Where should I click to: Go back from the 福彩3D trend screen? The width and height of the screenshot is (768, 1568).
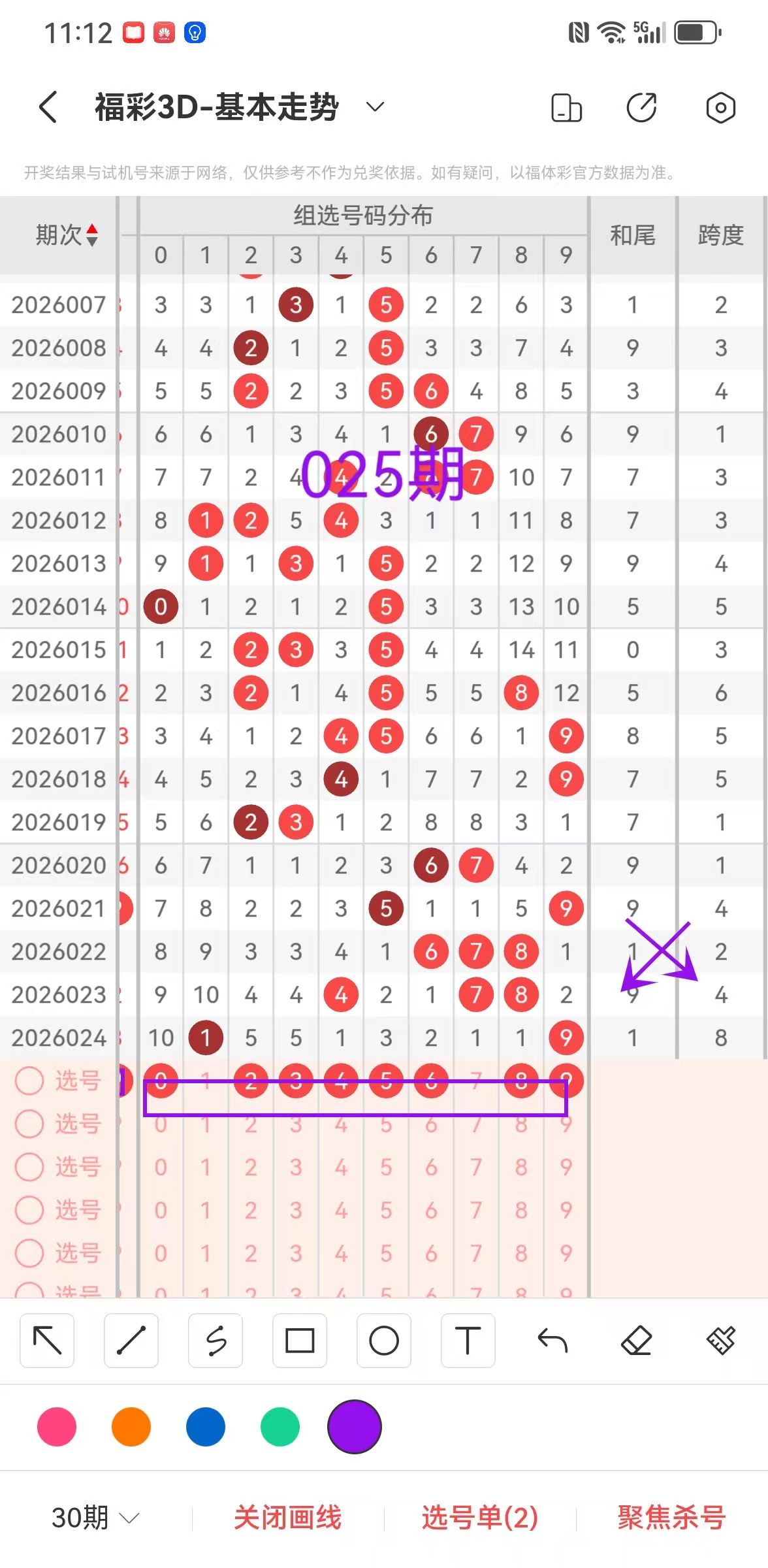[x=48, y=107]
